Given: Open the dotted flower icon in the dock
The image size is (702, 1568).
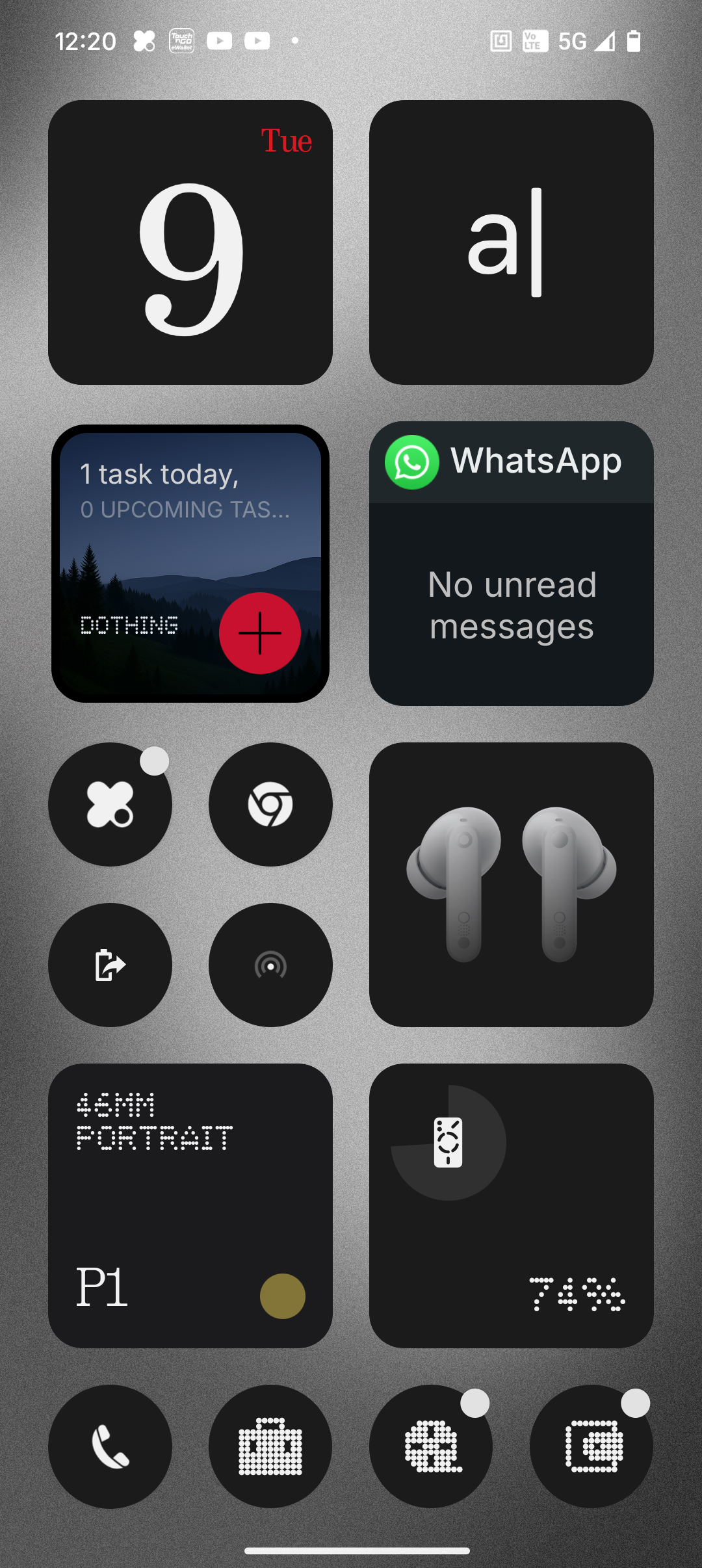Looking at the screenshot, I should (431, 1446).
